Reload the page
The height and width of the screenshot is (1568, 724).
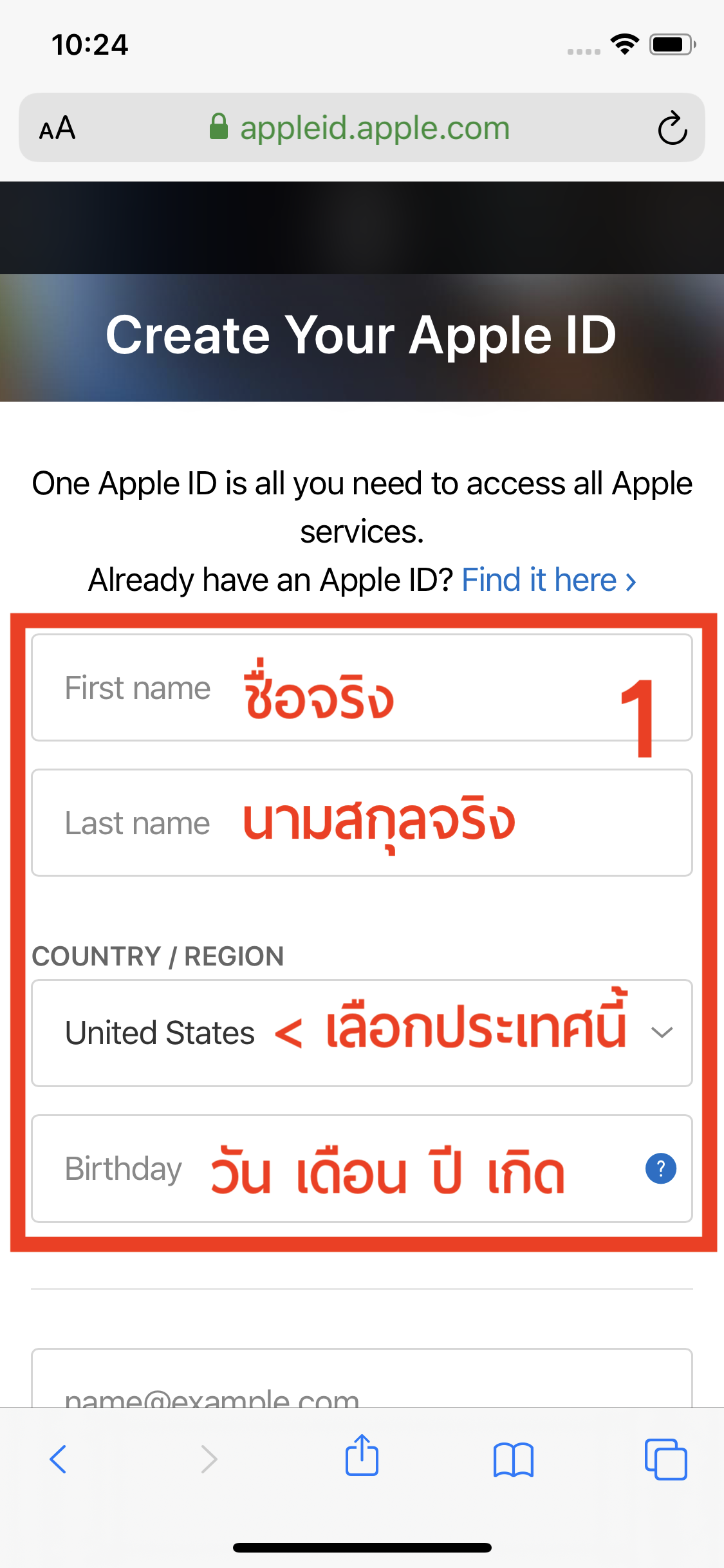[673, 128]
